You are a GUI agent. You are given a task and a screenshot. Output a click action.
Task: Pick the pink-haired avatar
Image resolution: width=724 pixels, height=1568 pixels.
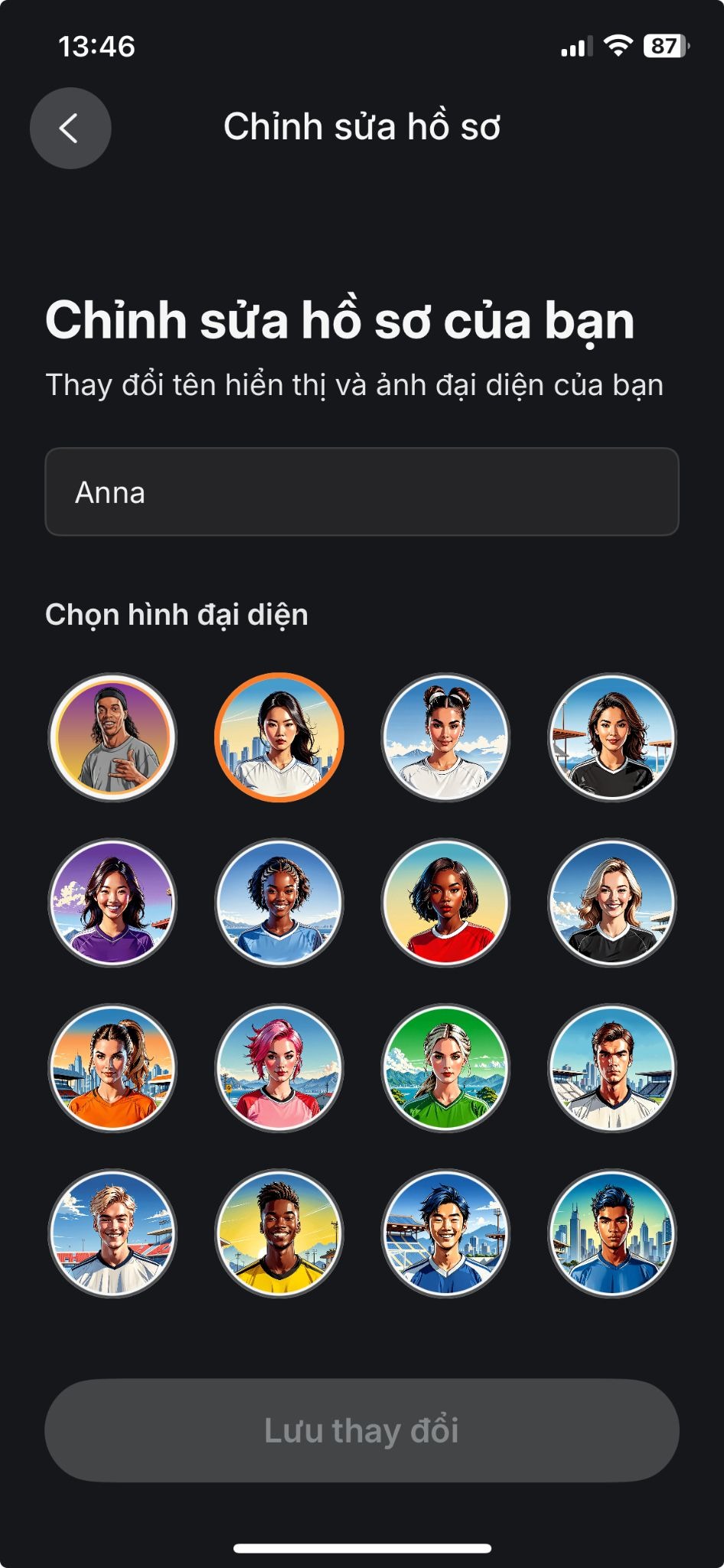pos(279,1068)
